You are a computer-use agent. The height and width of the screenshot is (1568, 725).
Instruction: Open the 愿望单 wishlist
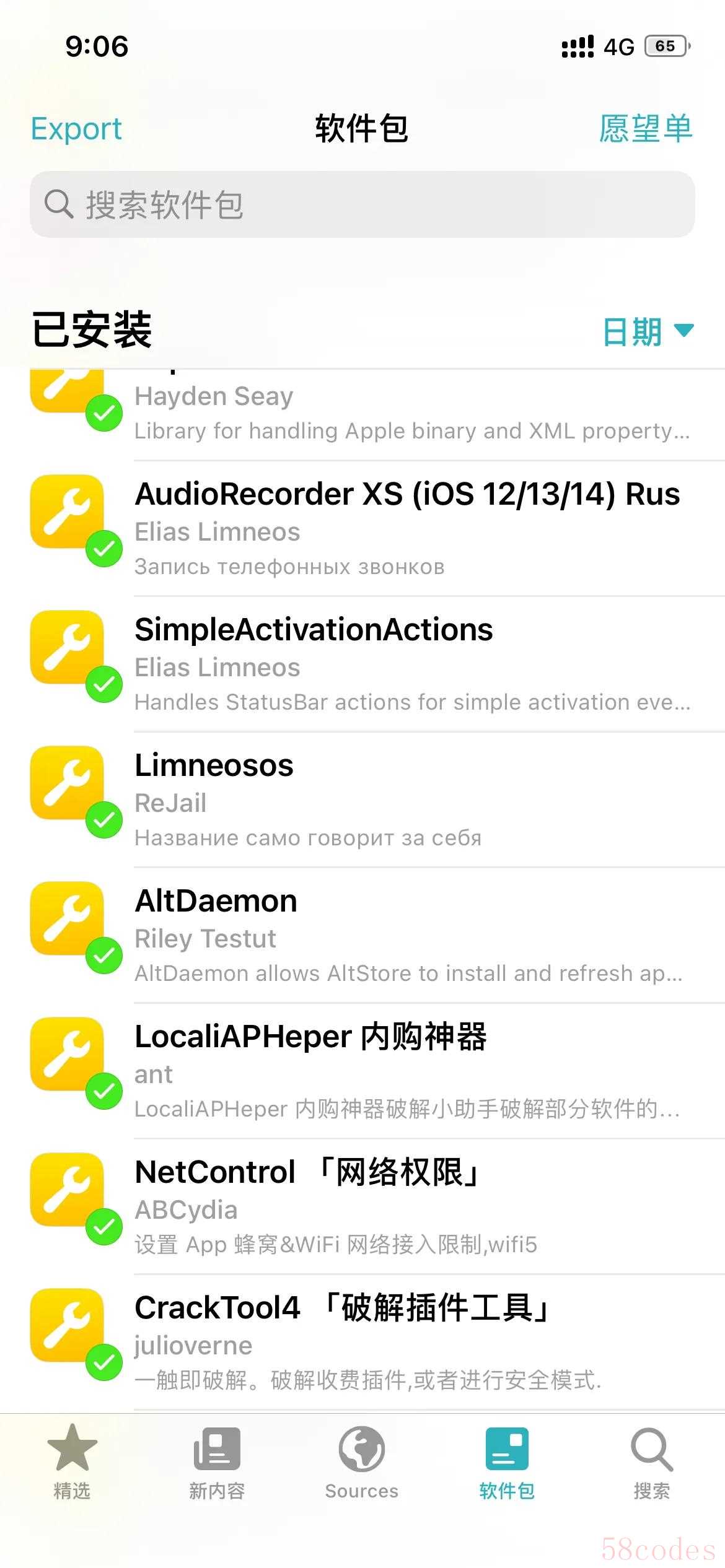pyautogui.click(x=645, y=129)
